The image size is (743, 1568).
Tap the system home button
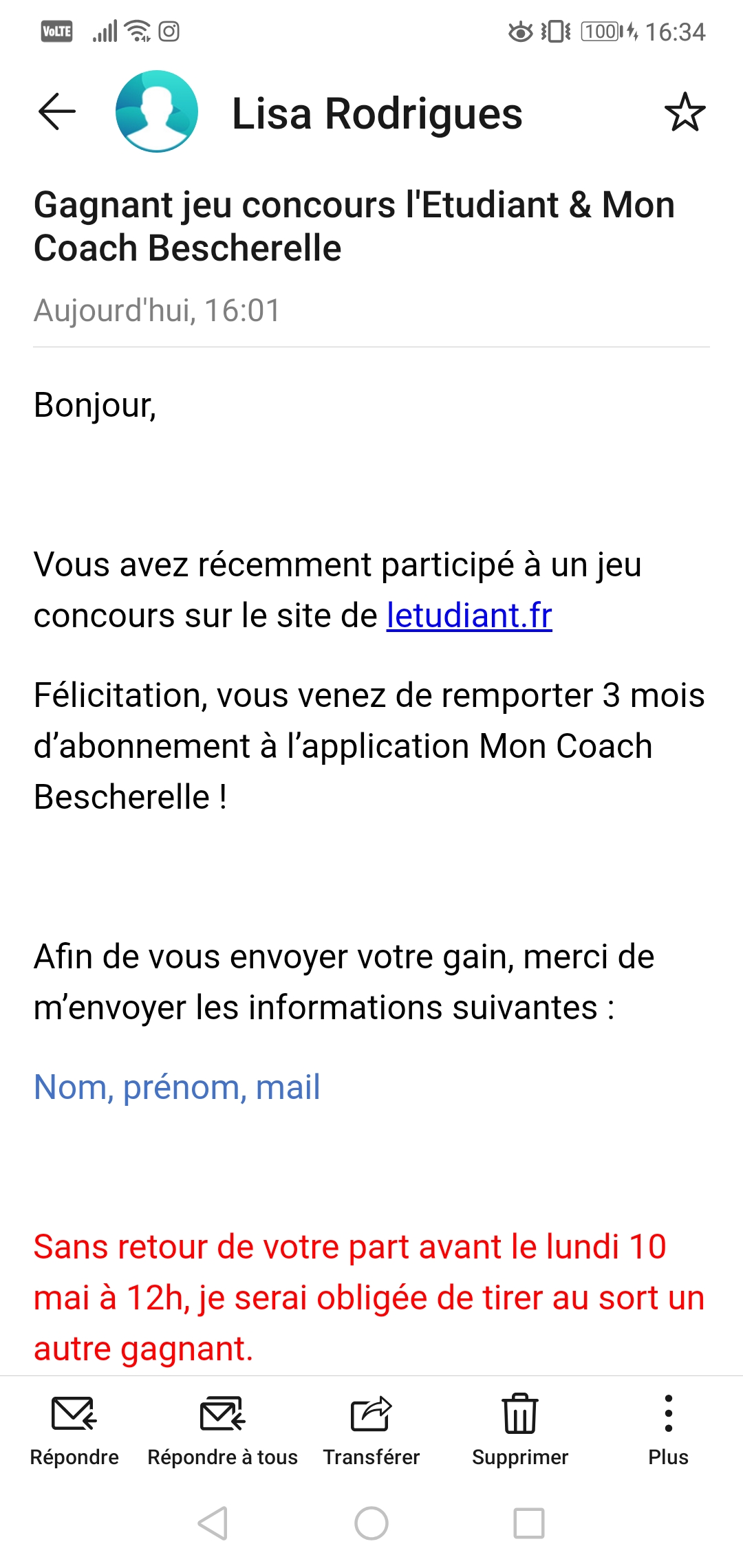pyautogui.click(x=371, y=1523)
